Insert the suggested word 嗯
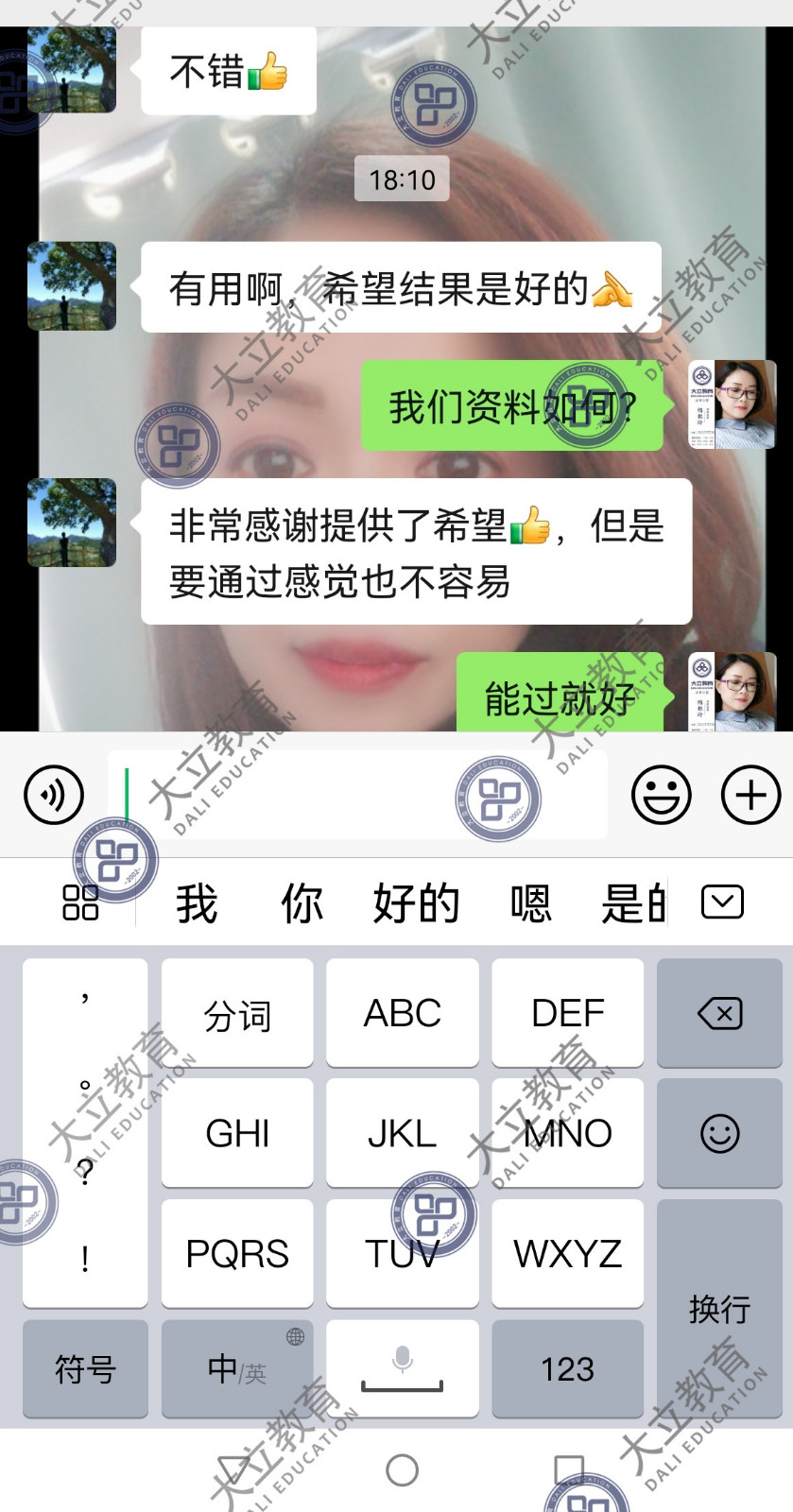The width and height of the screenshot is (793, 1512). coord(530,903)
